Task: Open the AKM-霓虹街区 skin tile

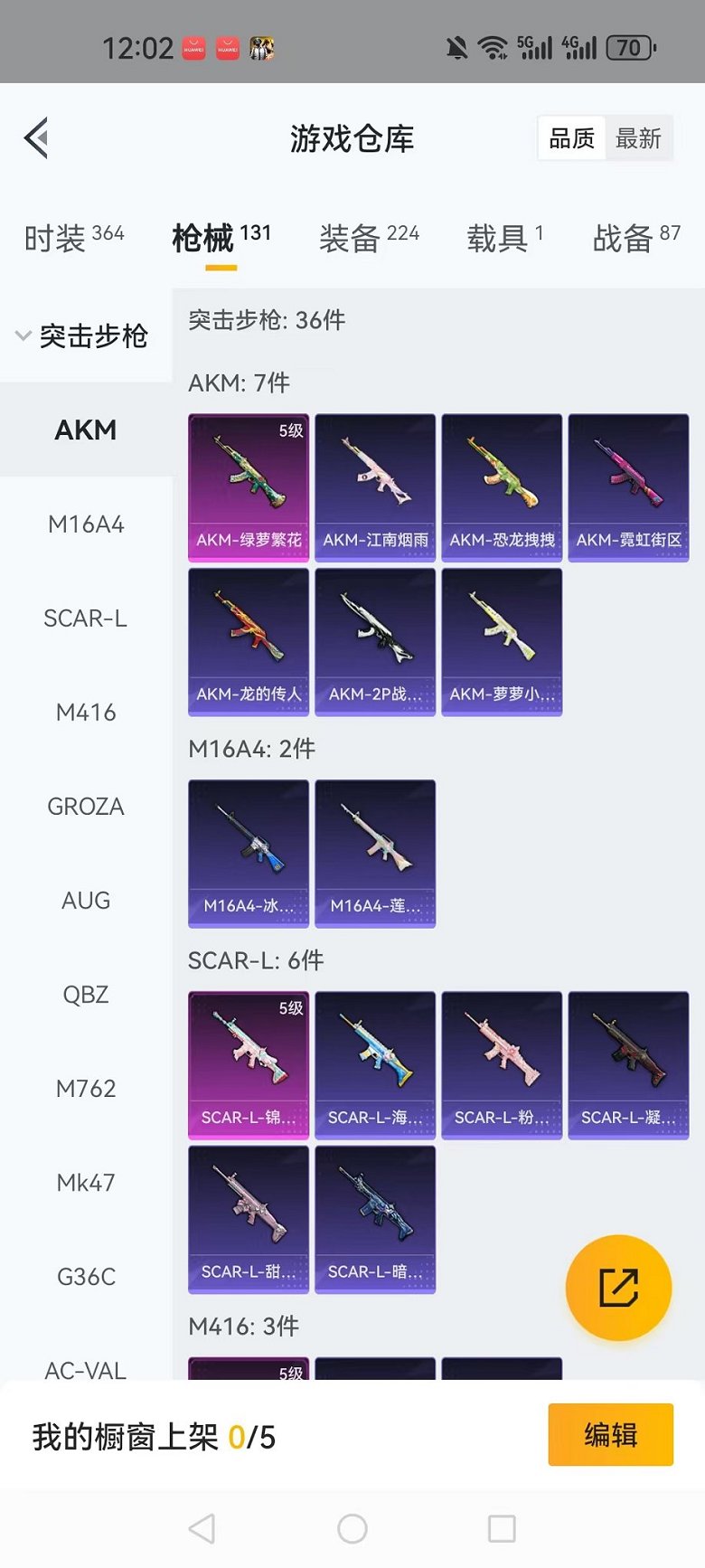Action: tap(628, 487)
